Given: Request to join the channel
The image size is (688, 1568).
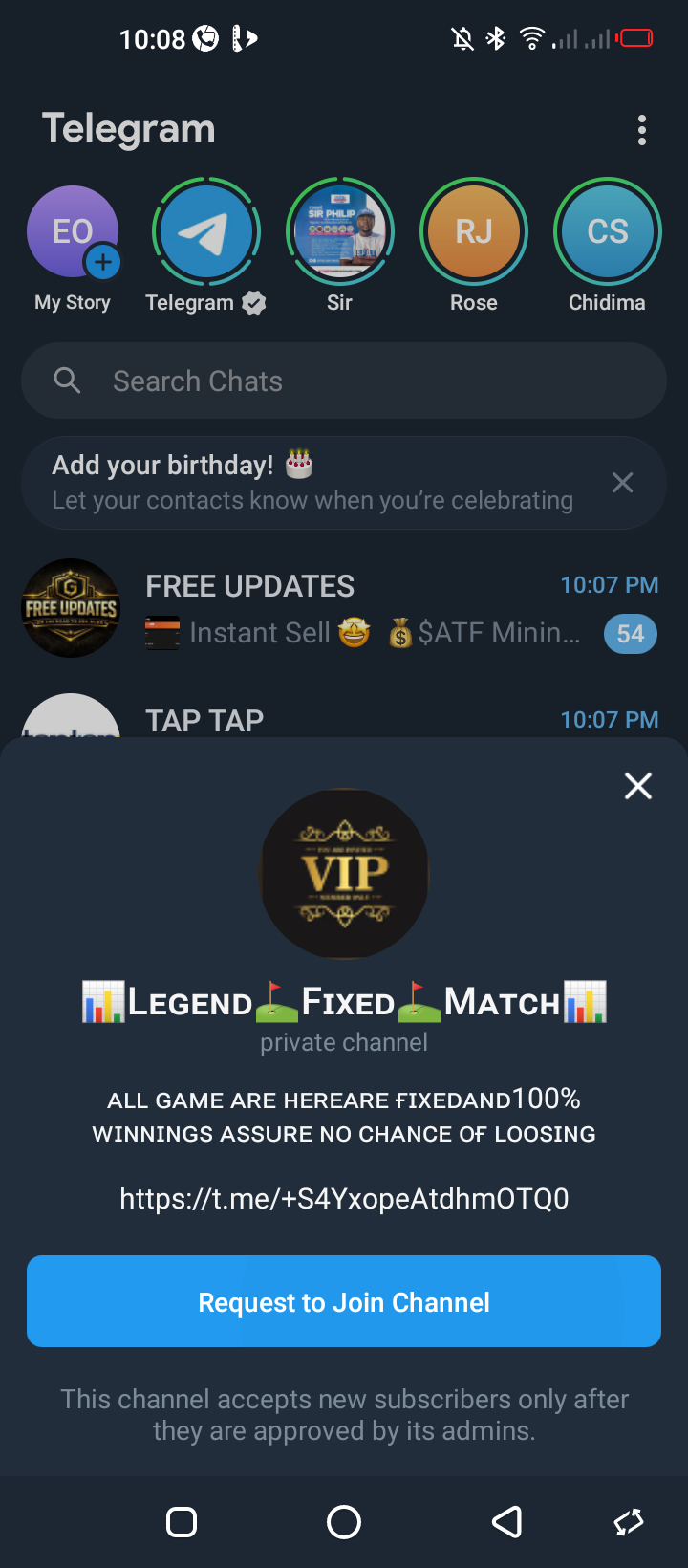Looking at the screenshot, I should 344,1301.
